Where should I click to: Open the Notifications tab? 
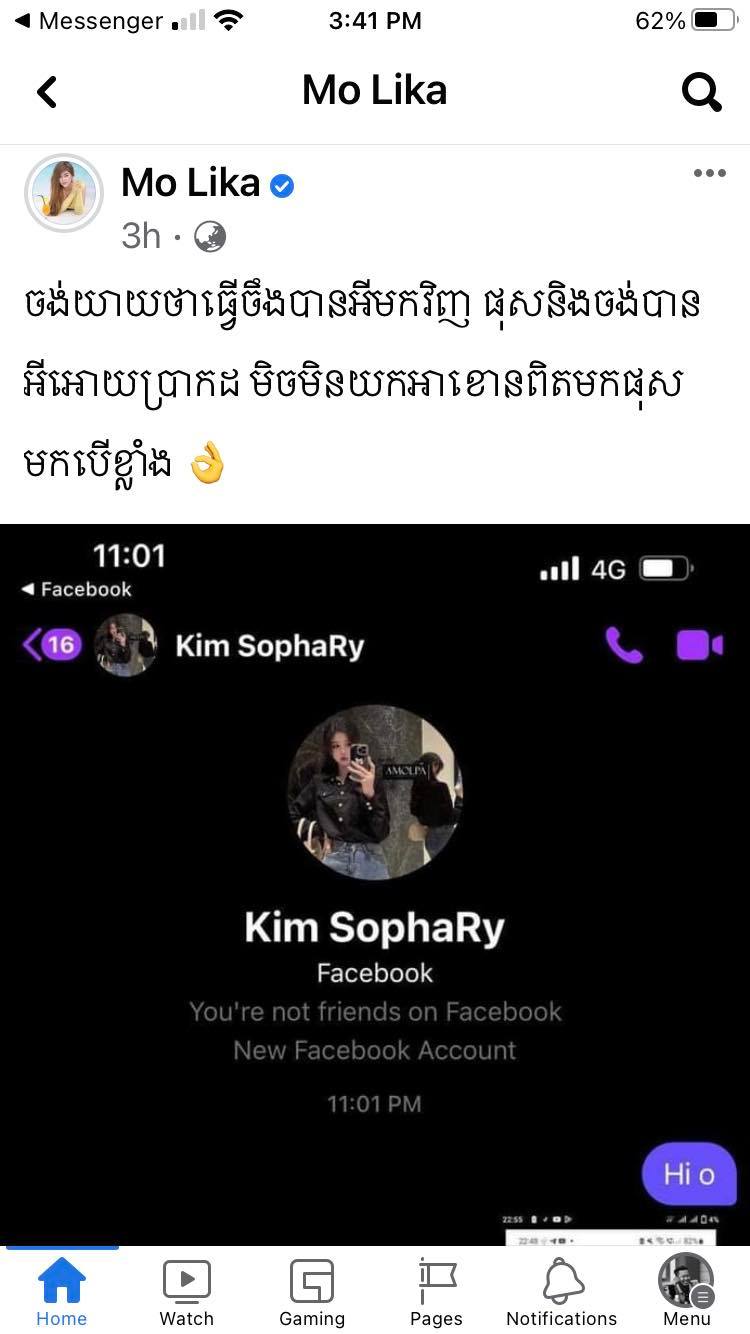(562, 1291)
